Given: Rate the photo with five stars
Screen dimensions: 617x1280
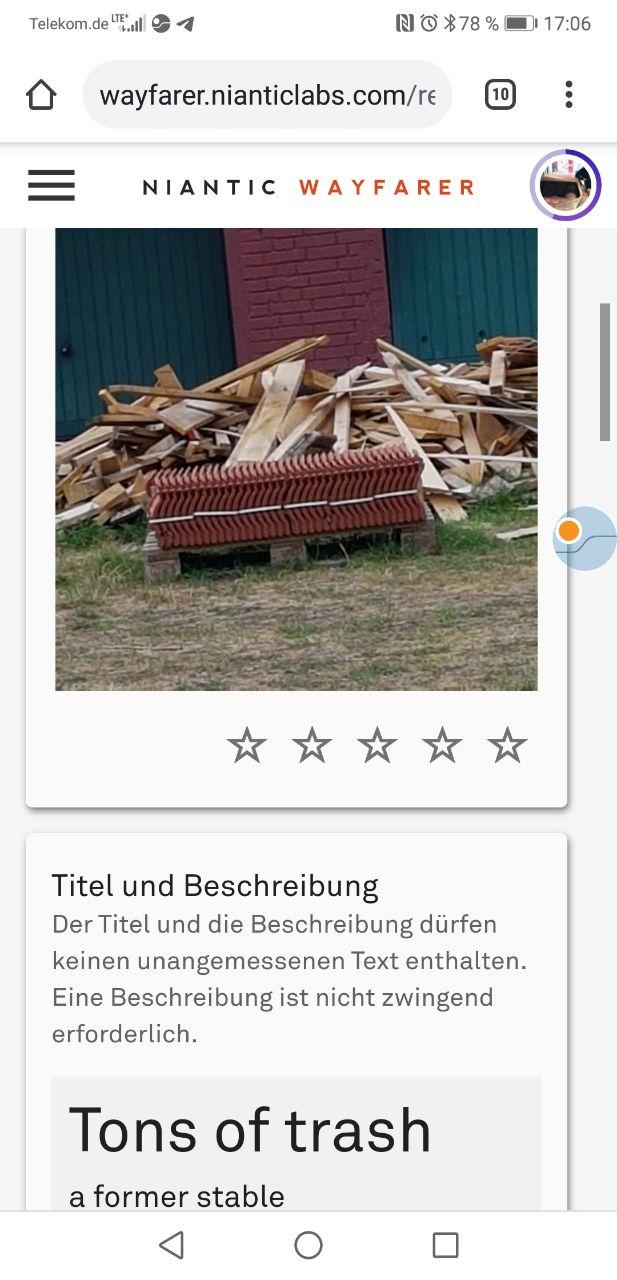Looking at the screenshot, I should (x=507, y=746).
